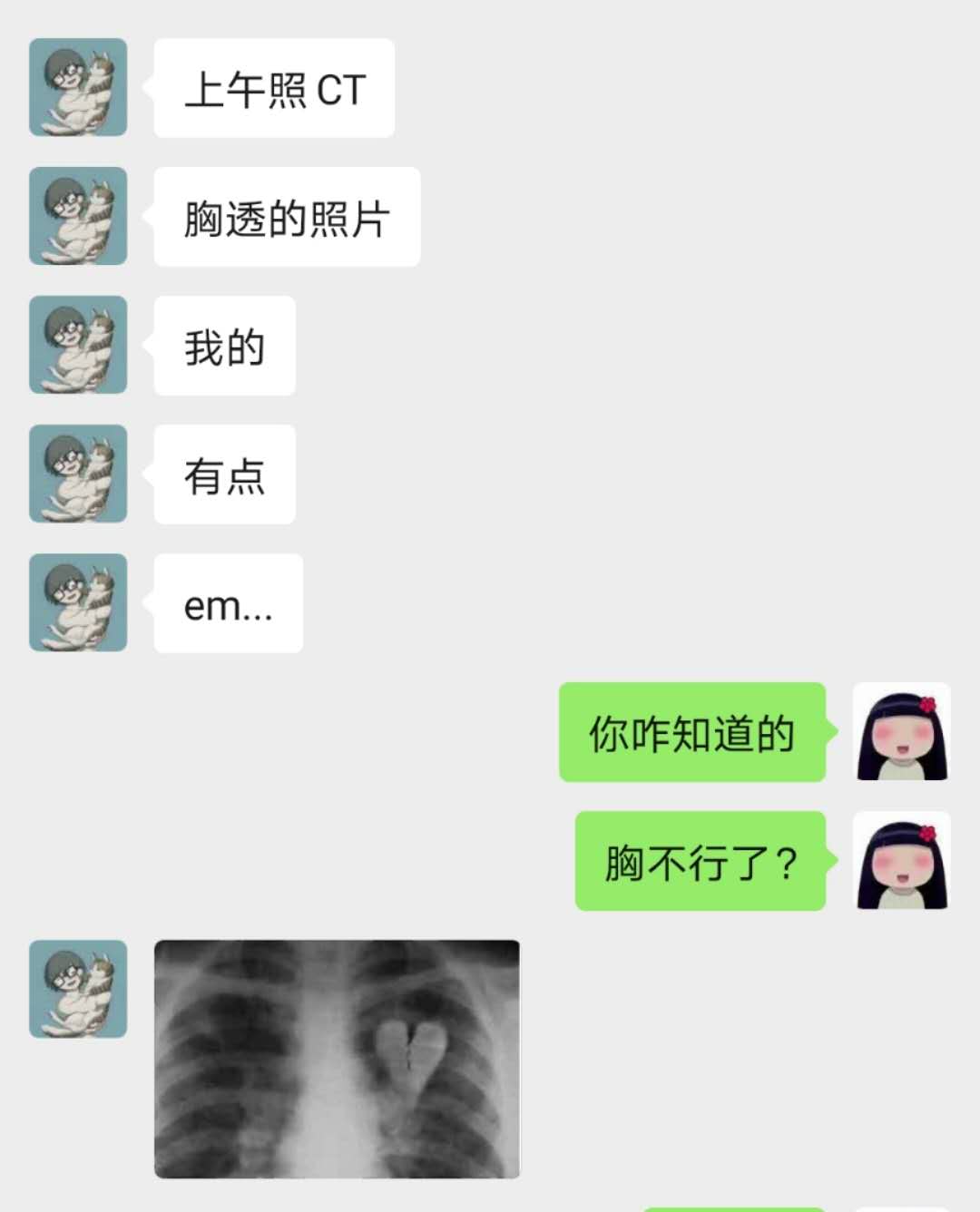This screenshot has height=1212, width=980.
Task: Tap the avatar beside the "em..." message
Action: (78, 602)
